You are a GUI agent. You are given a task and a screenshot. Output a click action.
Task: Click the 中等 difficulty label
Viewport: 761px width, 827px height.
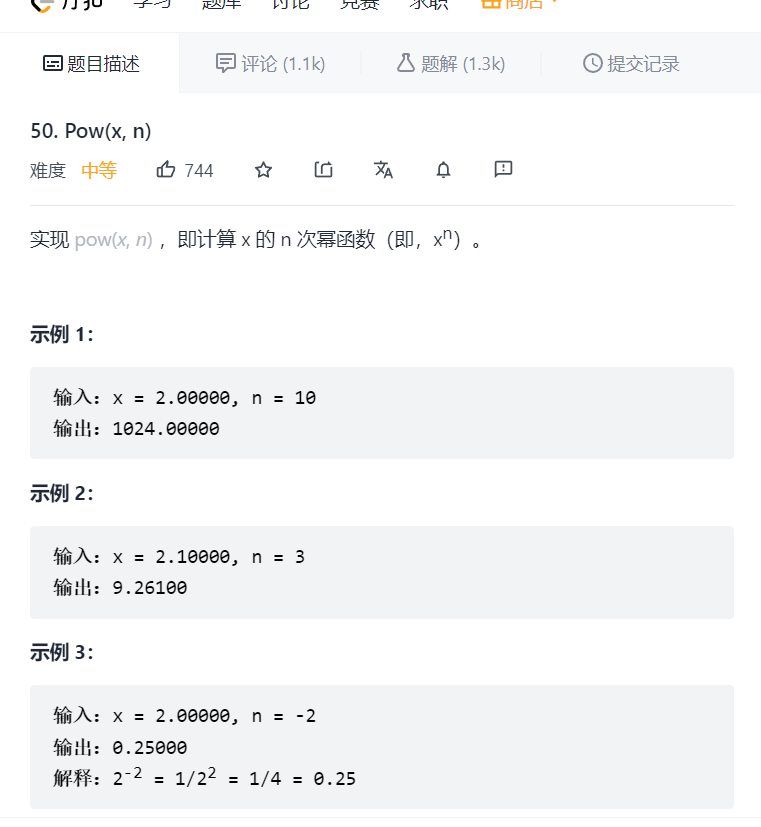pyautogui.click(x=99, y=170)
